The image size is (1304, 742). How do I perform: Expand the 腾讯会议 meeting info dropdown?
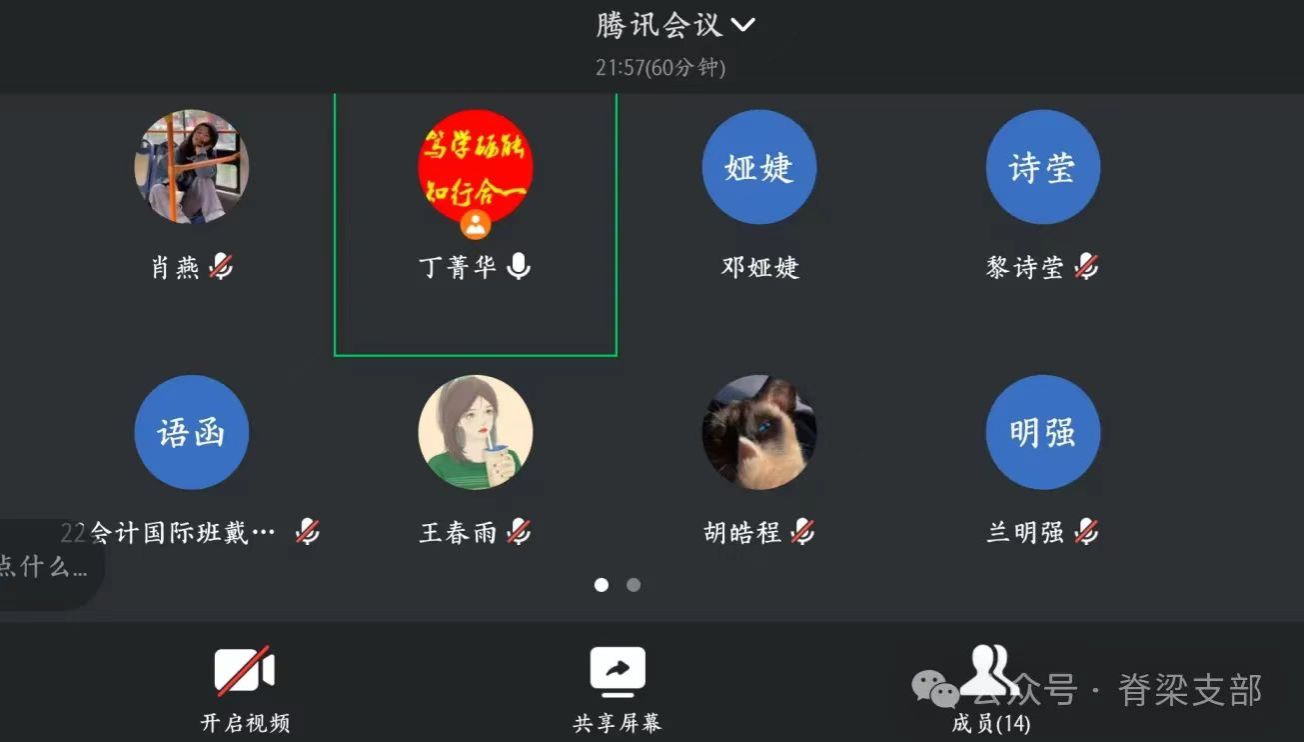click(x=675, y=25)
